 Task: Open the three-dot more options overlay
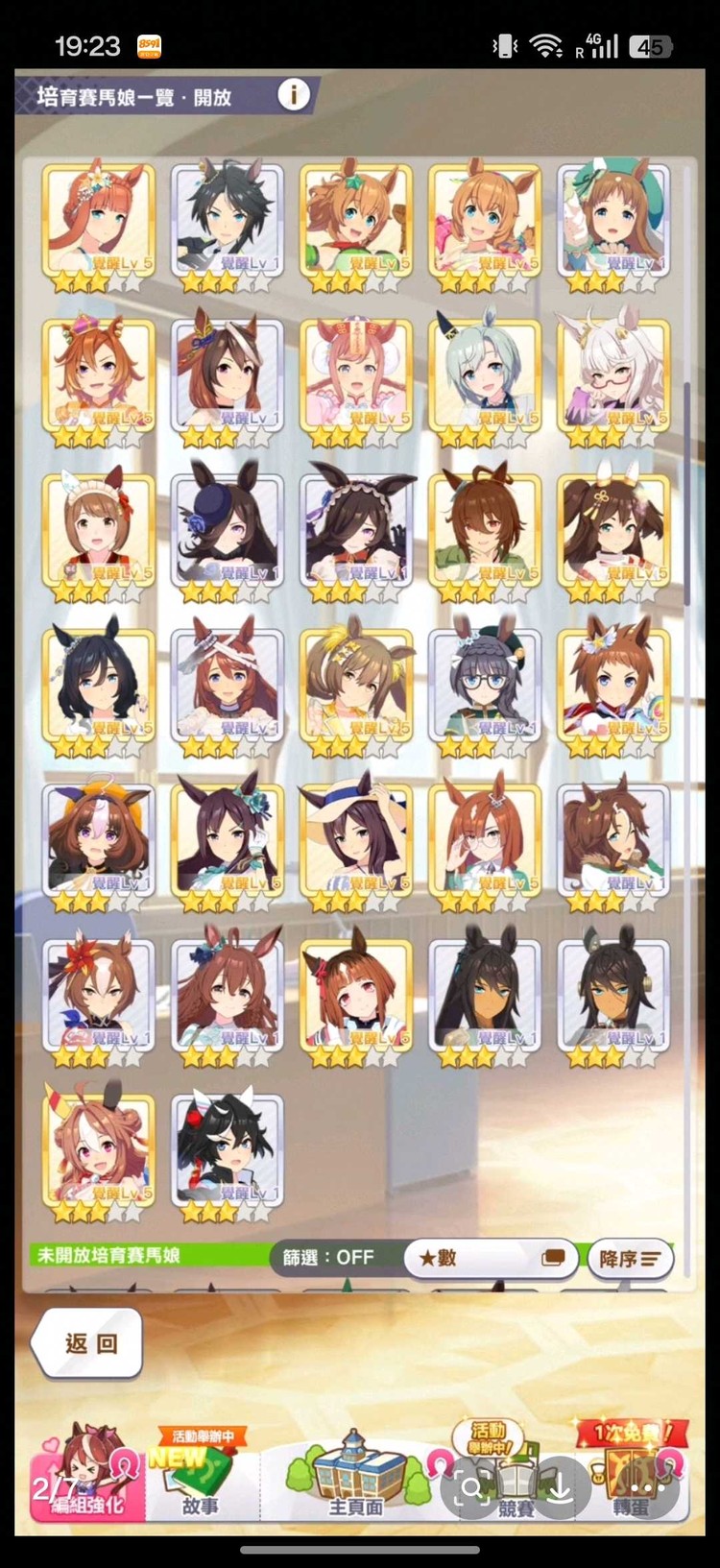point(647,1487)
